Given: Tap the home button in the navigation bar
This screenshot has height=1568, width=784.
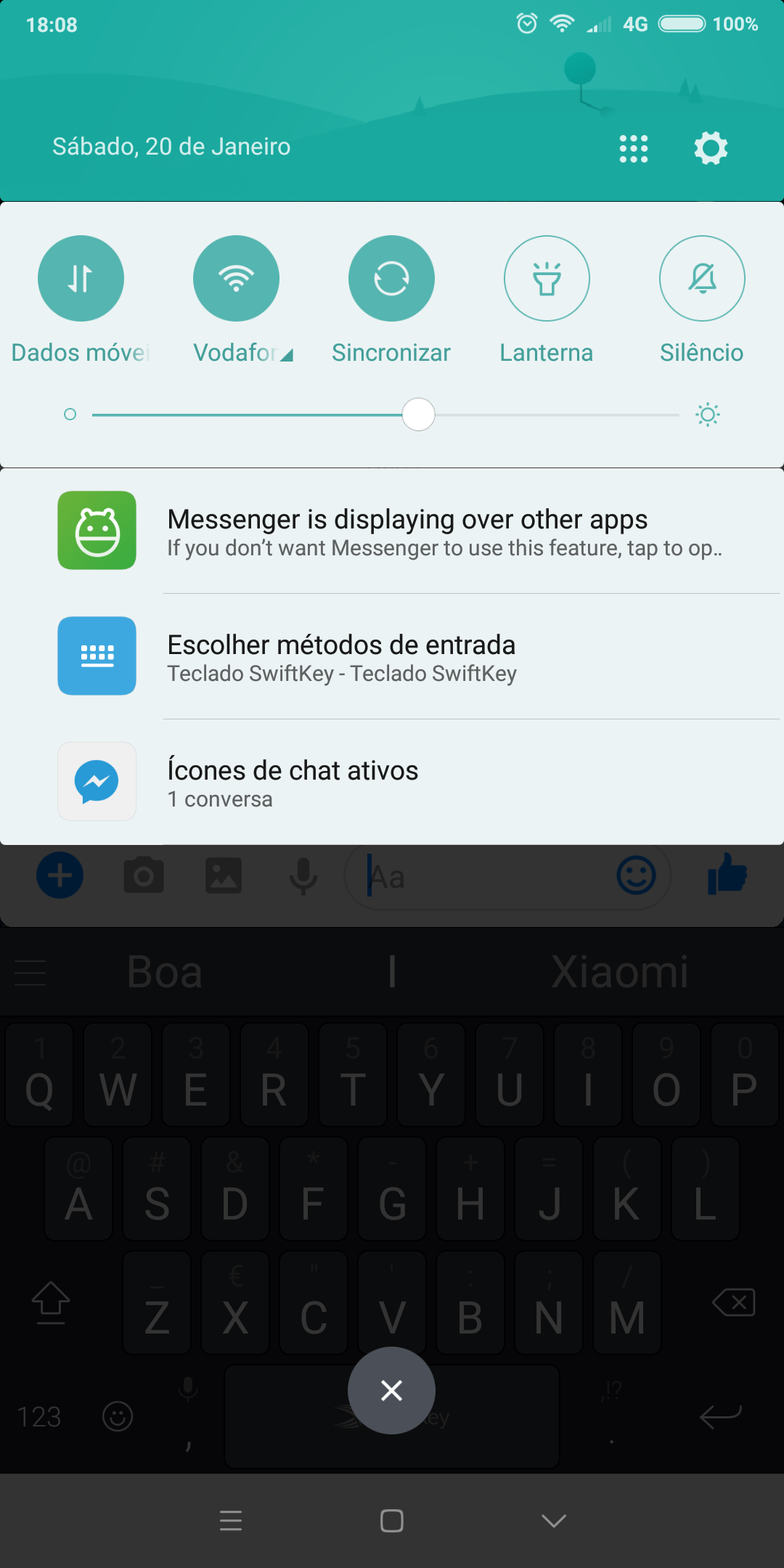Looking at the screenshot, I should [x=391, y=1520].
